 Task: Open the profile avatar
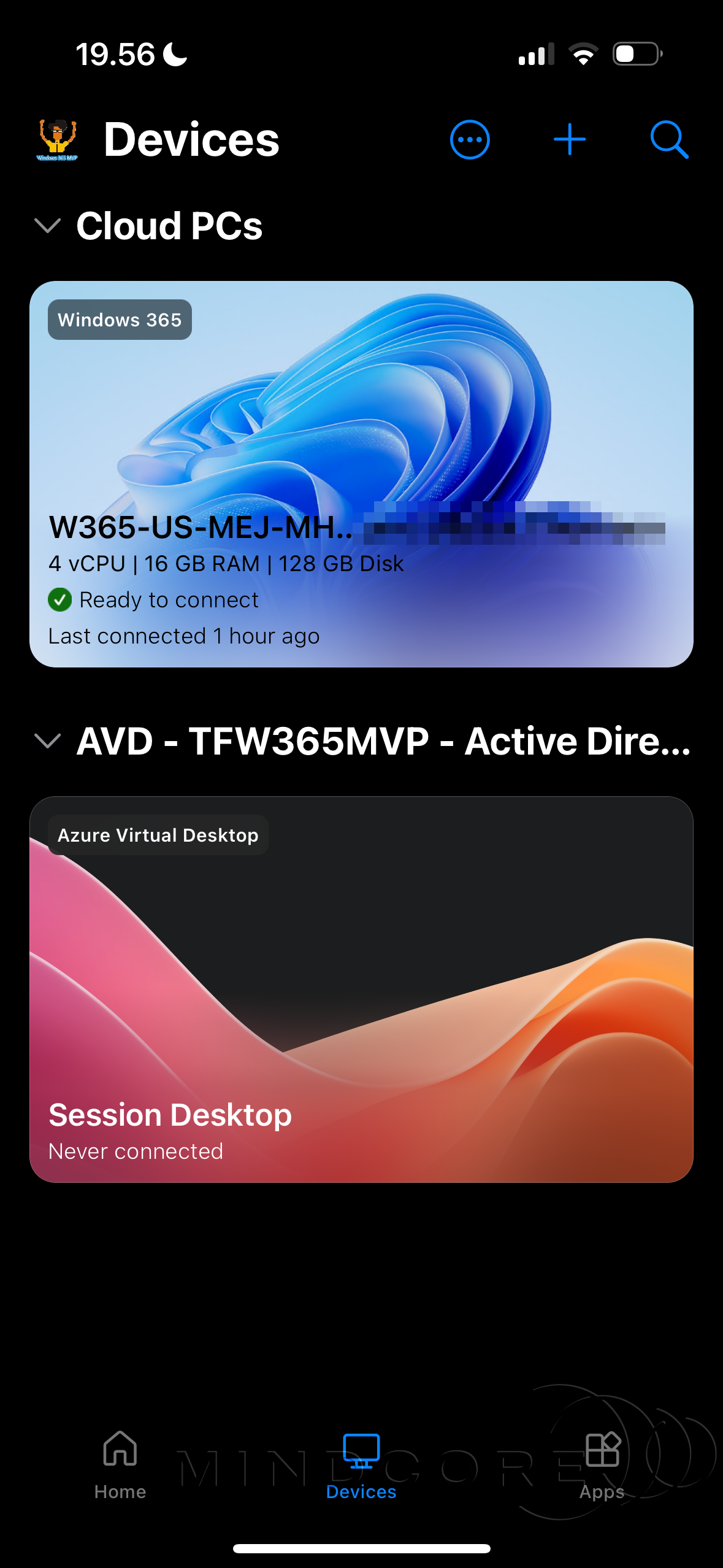tap(58, 140)
